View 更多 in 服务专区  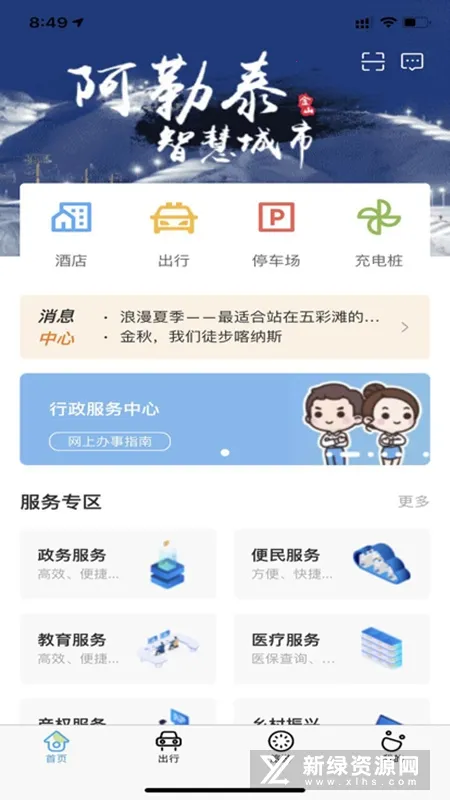(413, 502)
